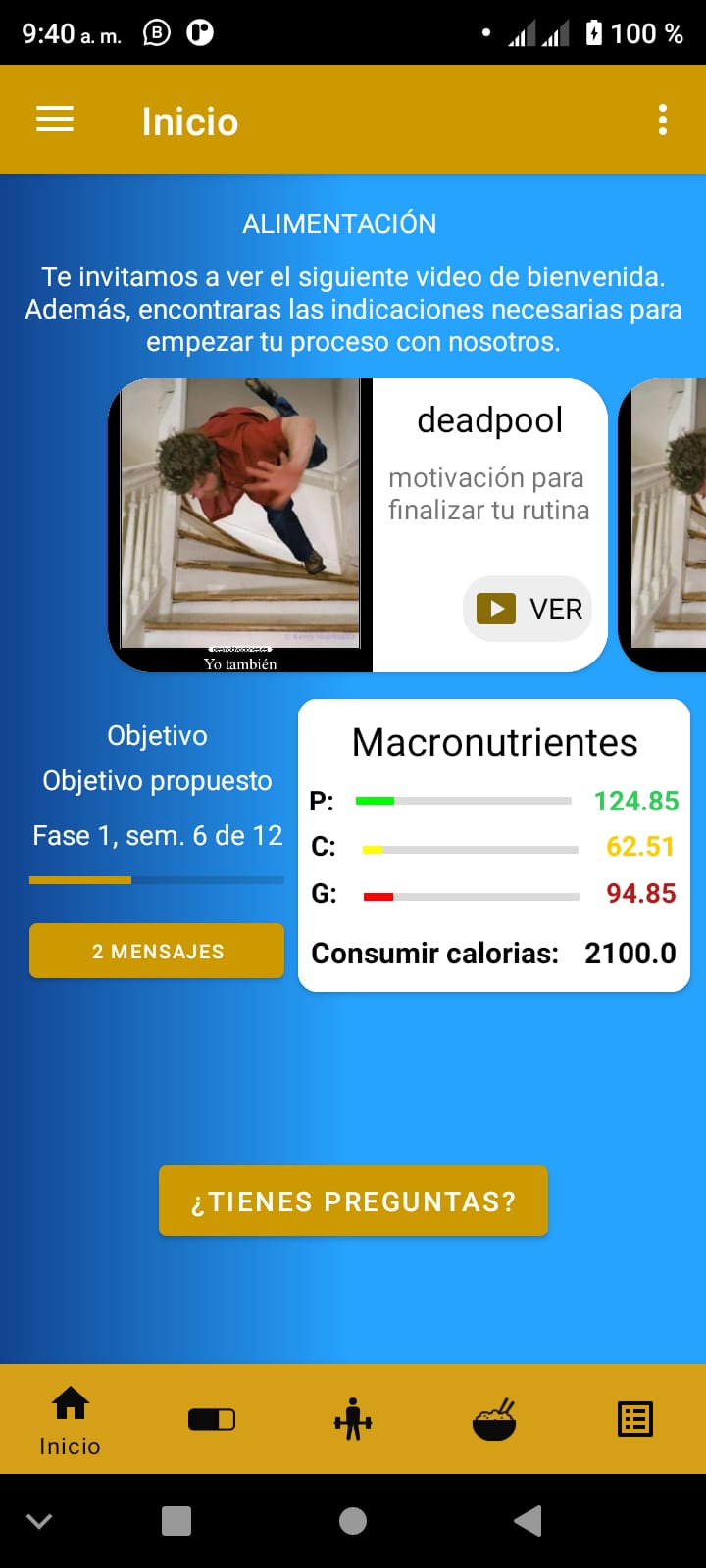Screen dimensions: 706x1568
Task: Tap the green protein progress bar
Action: (463, 800)
